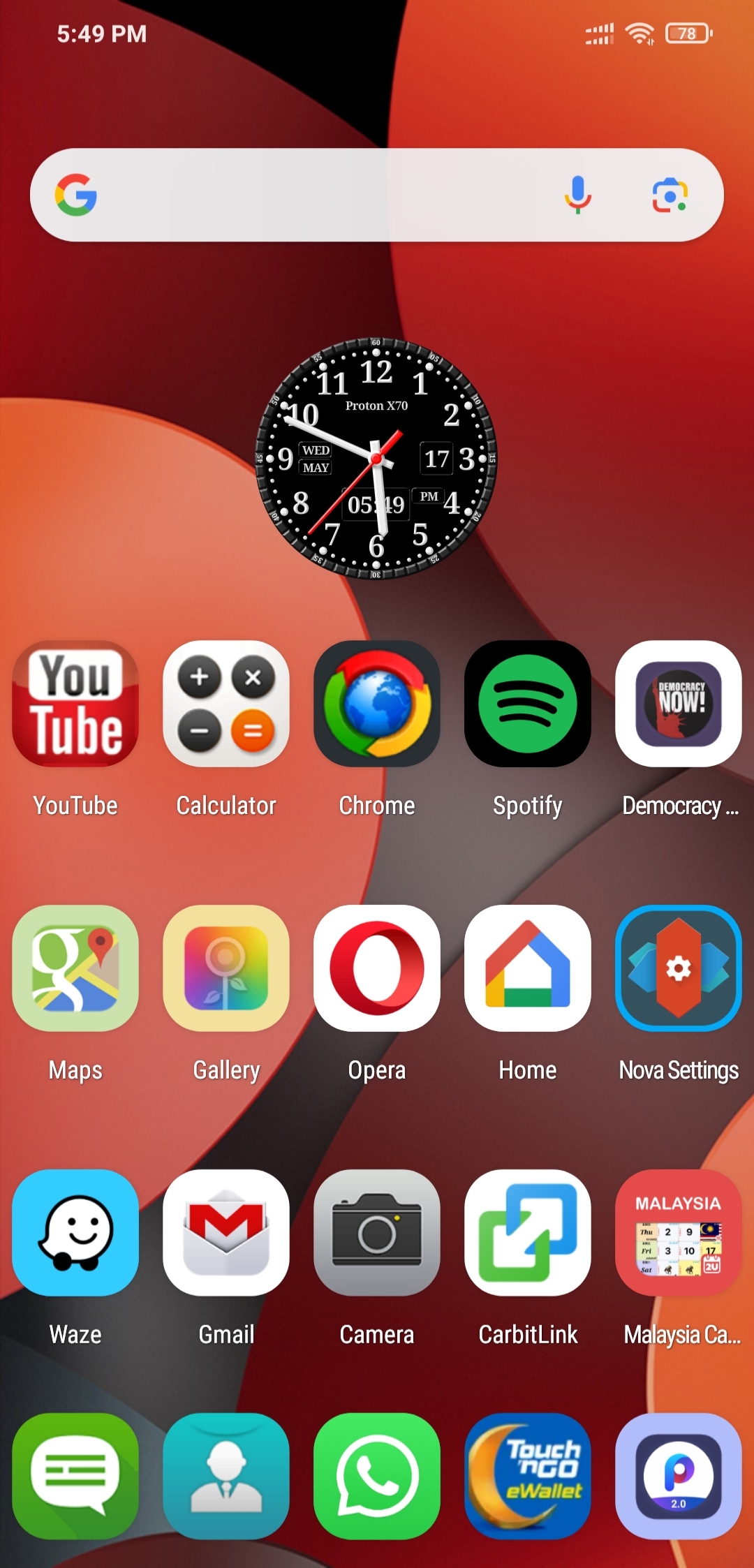Start voice search with the microphone
This screenshot has width=754, height=1568.
click(577, 195)
